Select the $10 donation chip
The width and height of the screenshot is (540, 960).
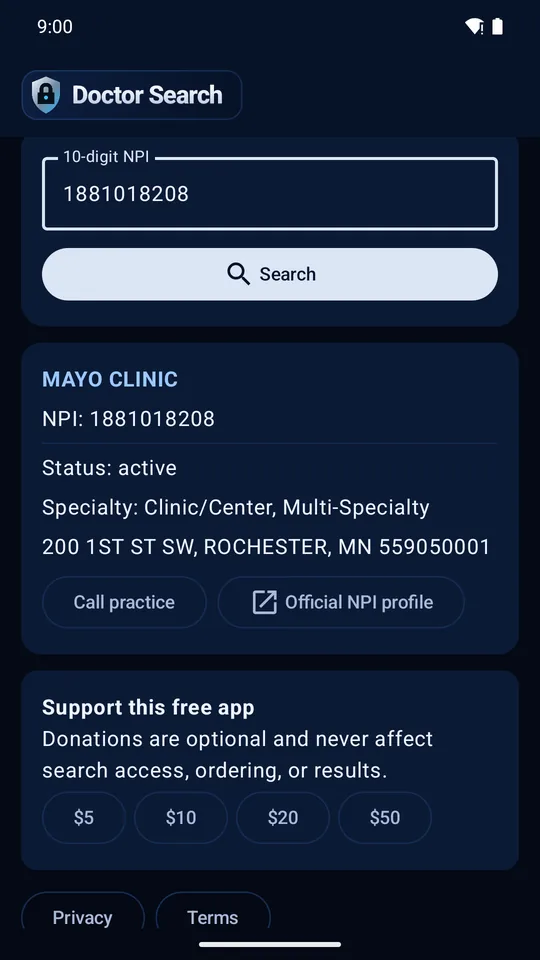pyautogui.click(x=181, y=817)
